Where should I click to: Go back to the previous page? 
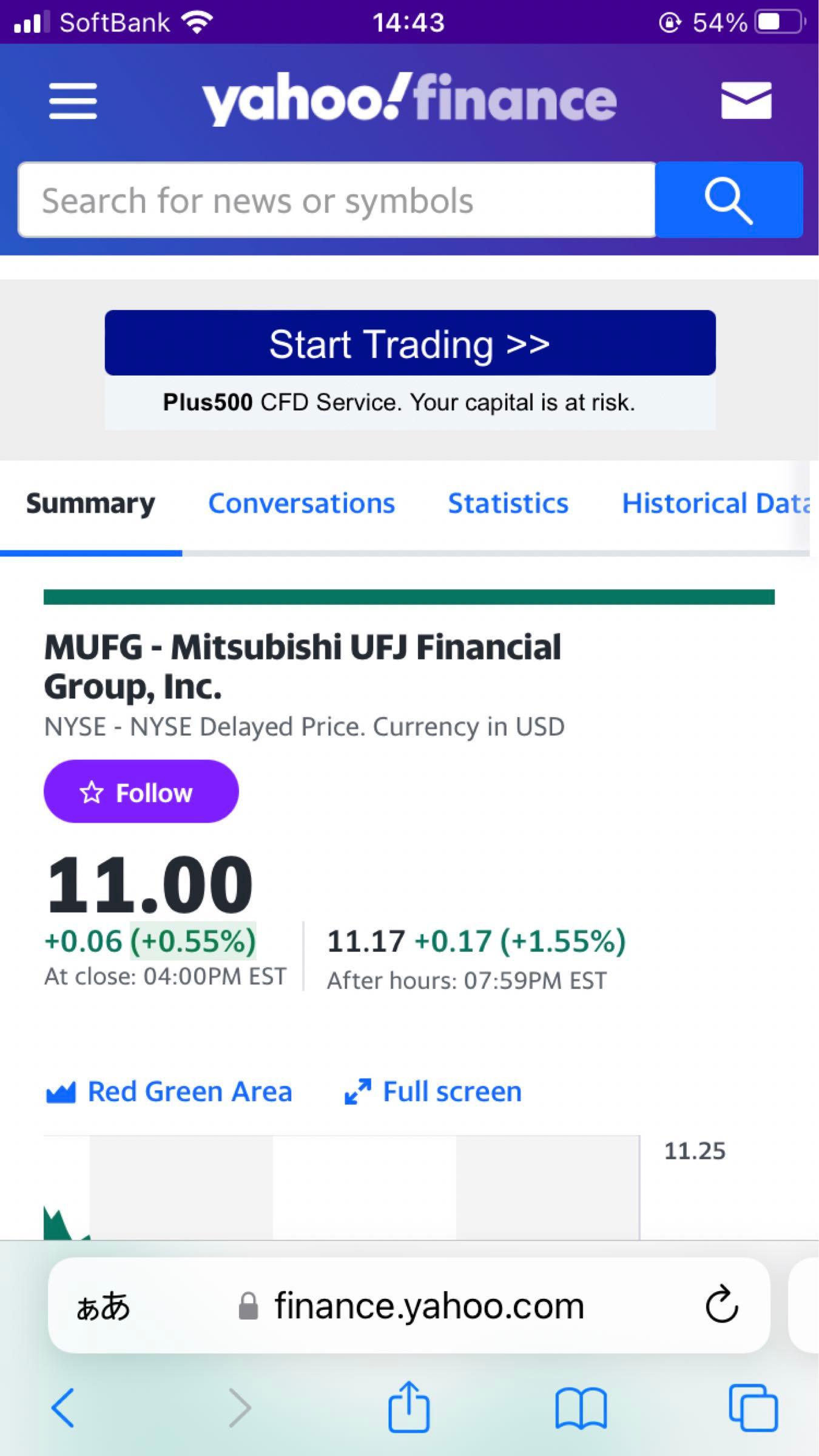pos(63,1407)
